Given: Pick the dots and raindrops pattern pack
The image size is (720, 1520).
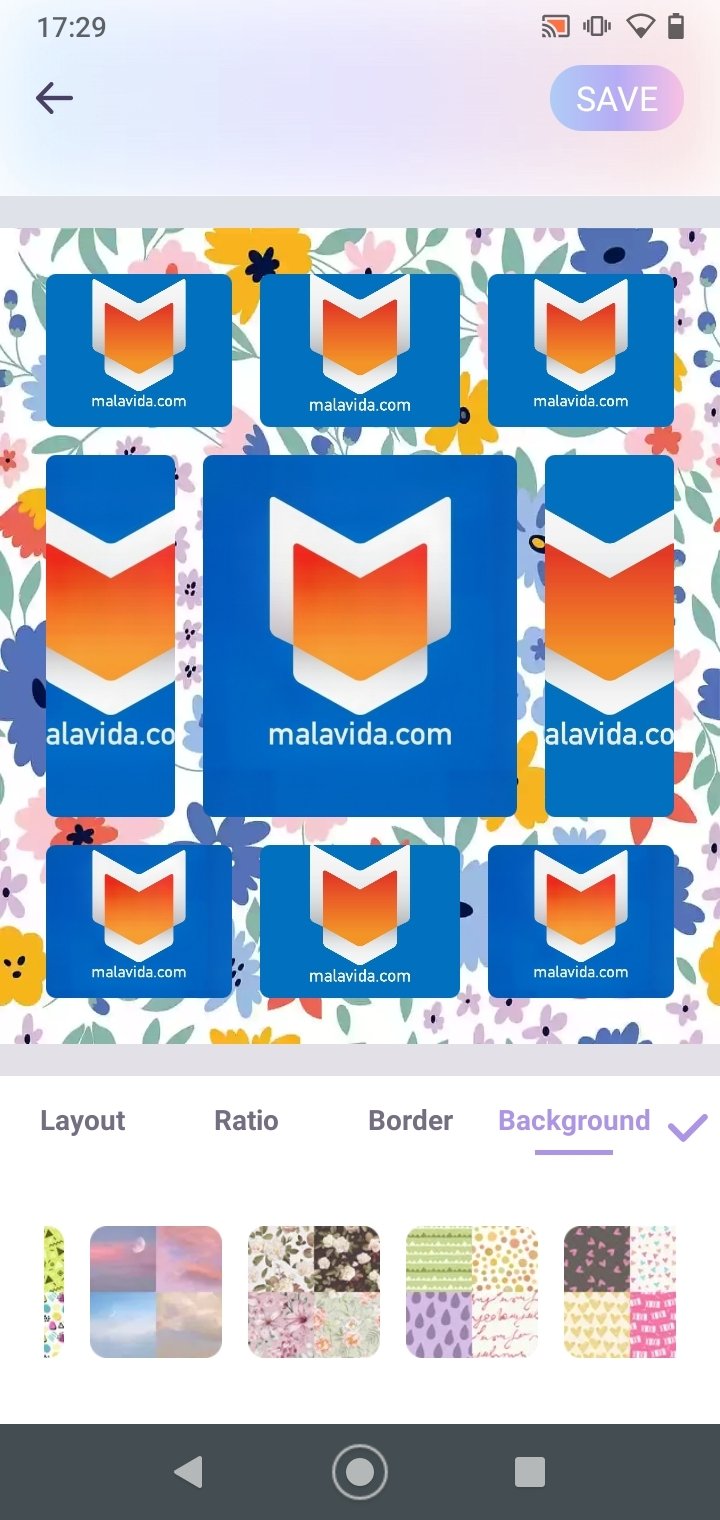Looking at the screenshot, I should [x=472, y=1292].
